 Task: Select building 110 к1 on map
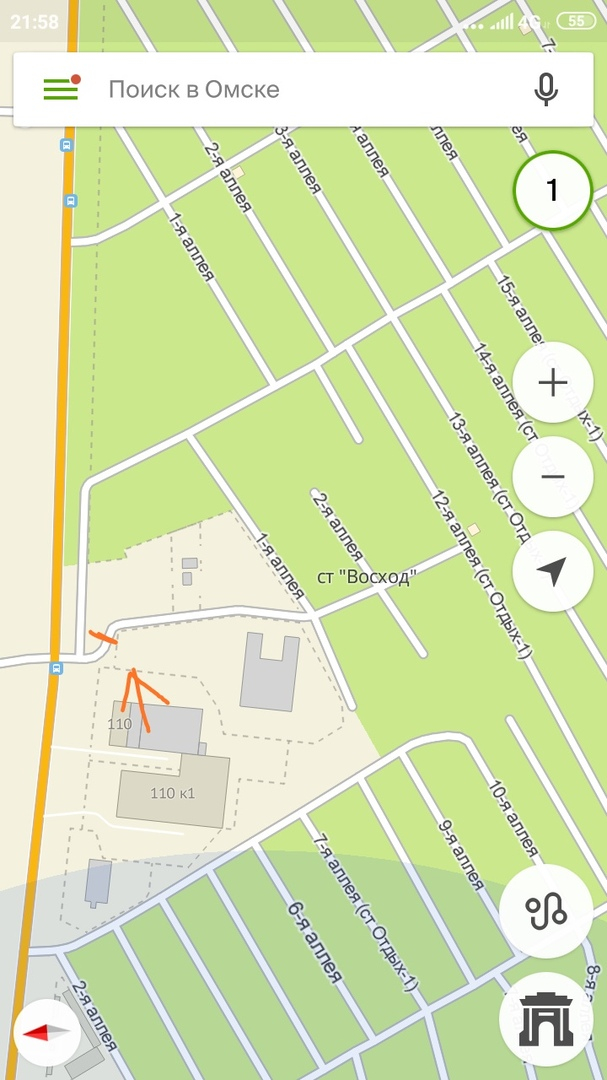pyautogui.click(x=173, y=791)
